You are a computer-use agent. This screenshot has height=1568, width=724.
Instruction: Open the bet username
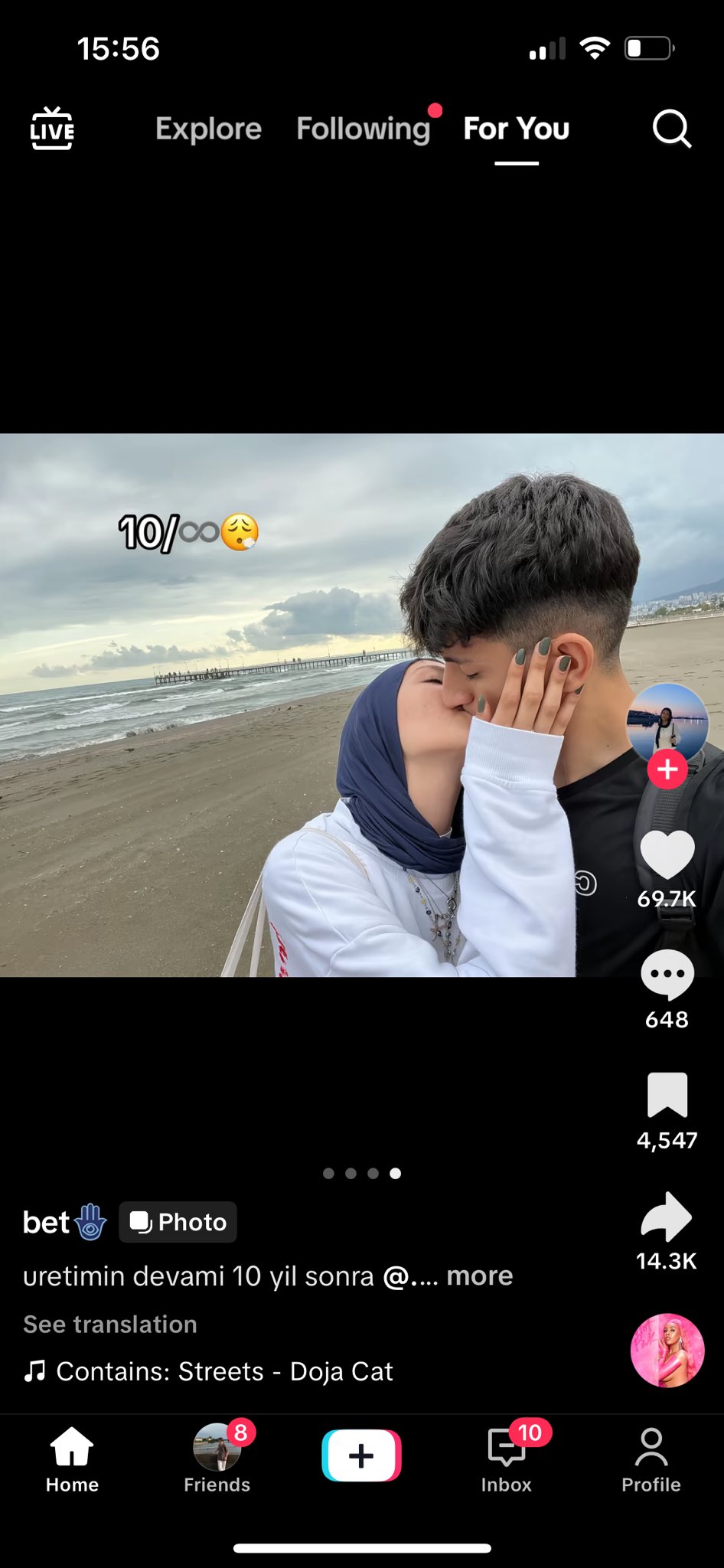[65, 1222]
